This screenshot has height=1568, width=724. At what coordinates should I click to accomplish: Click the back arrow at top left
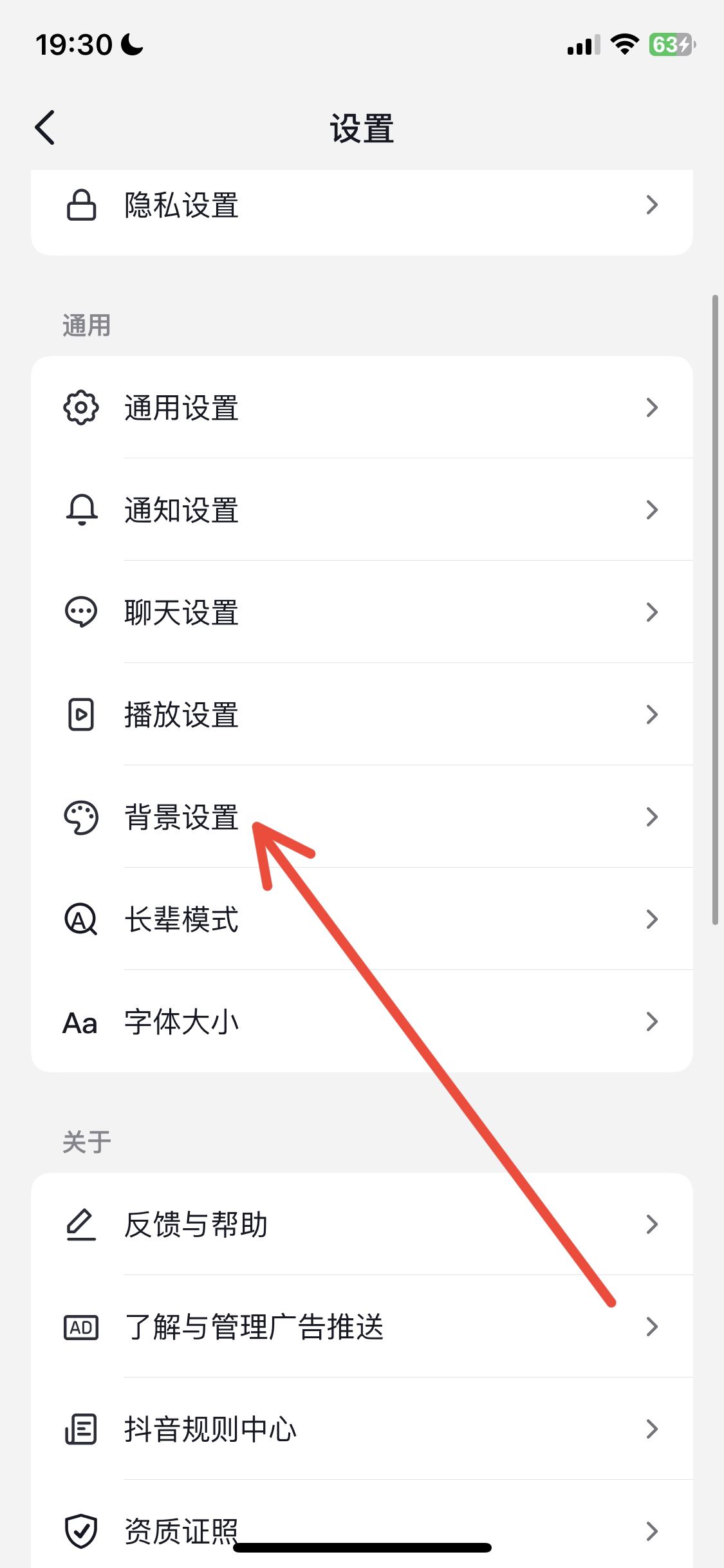pos(44,127)
